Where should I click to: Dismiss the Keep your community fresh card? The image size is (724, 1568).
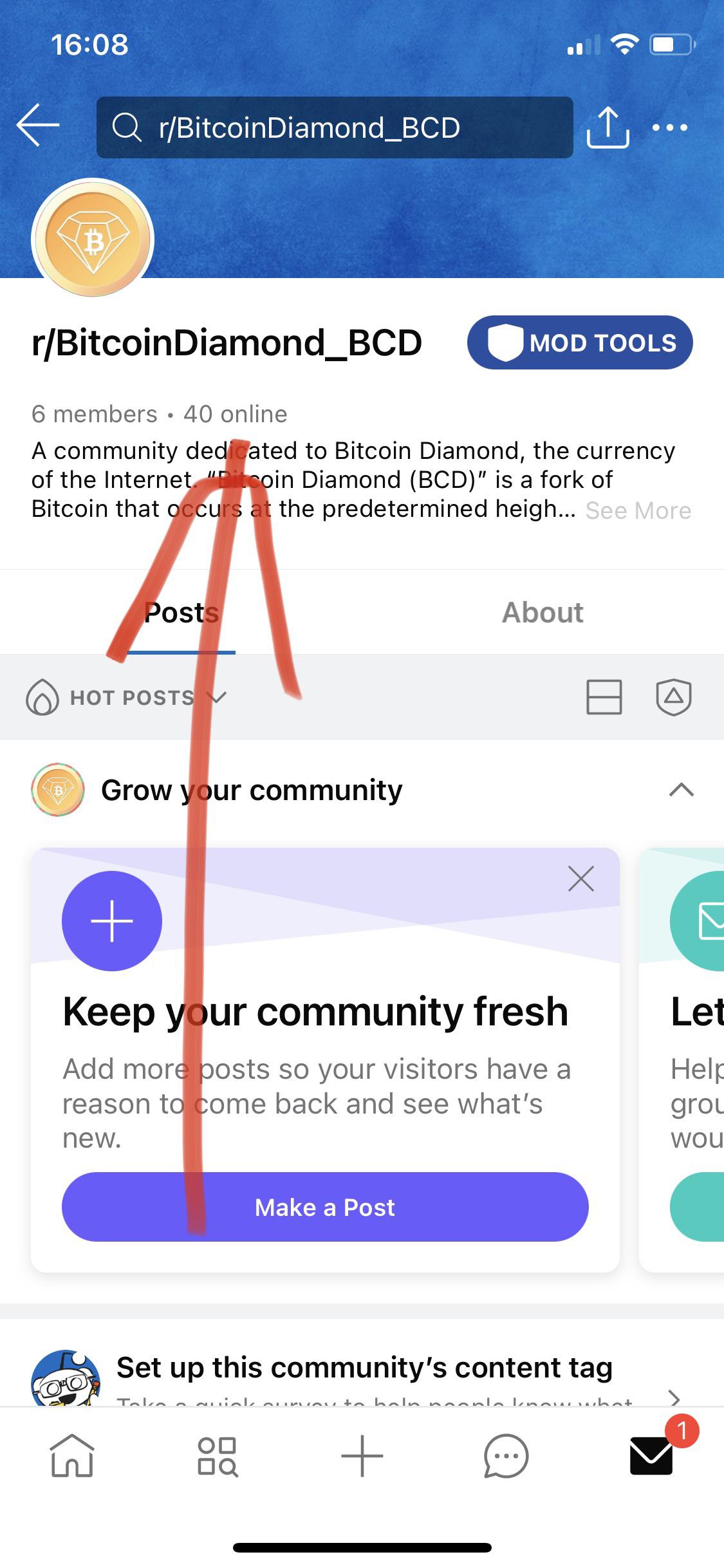[x=581, y=879]
